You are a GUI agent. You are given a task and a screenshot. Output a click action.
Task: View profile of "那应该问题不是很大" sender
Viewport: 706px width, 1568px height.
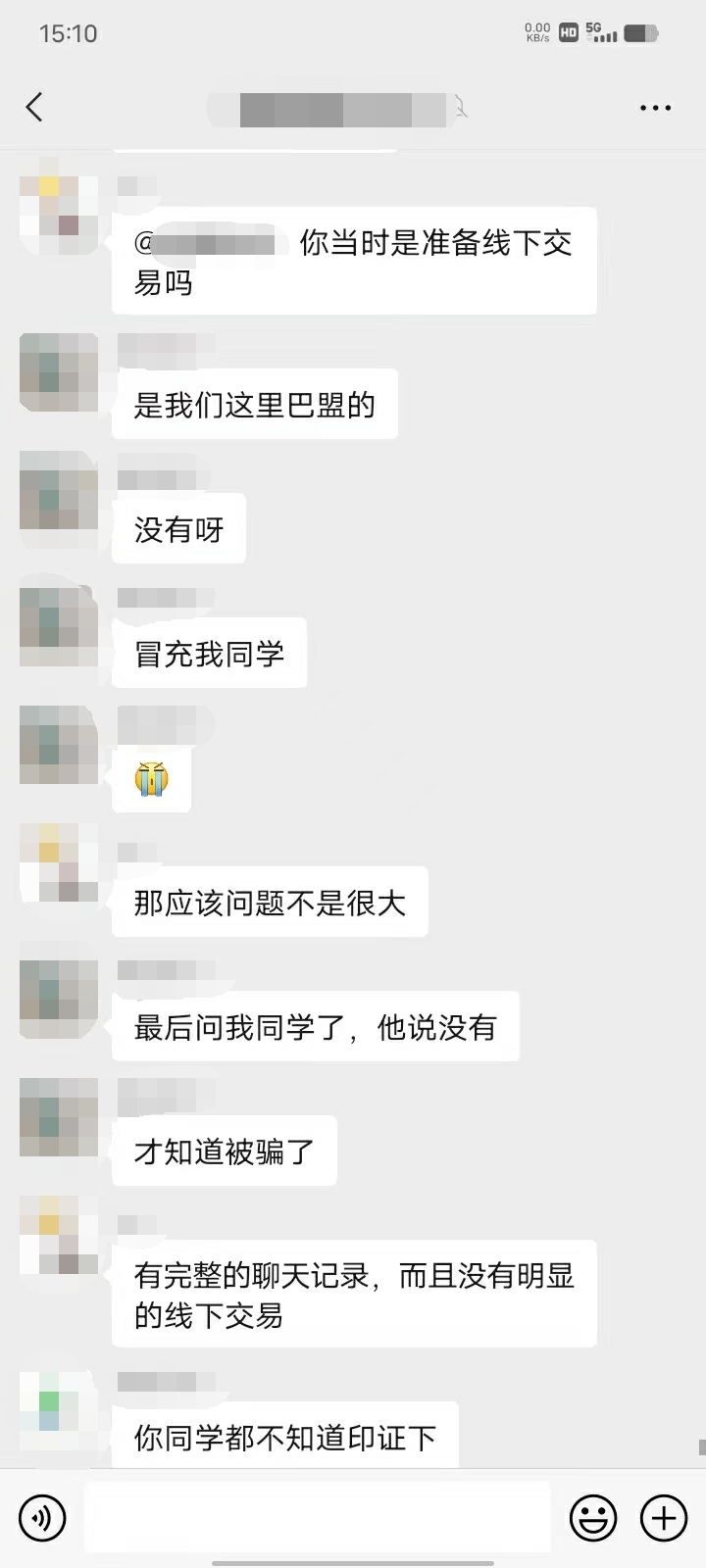pyautogui.click(x=59, y=862)
